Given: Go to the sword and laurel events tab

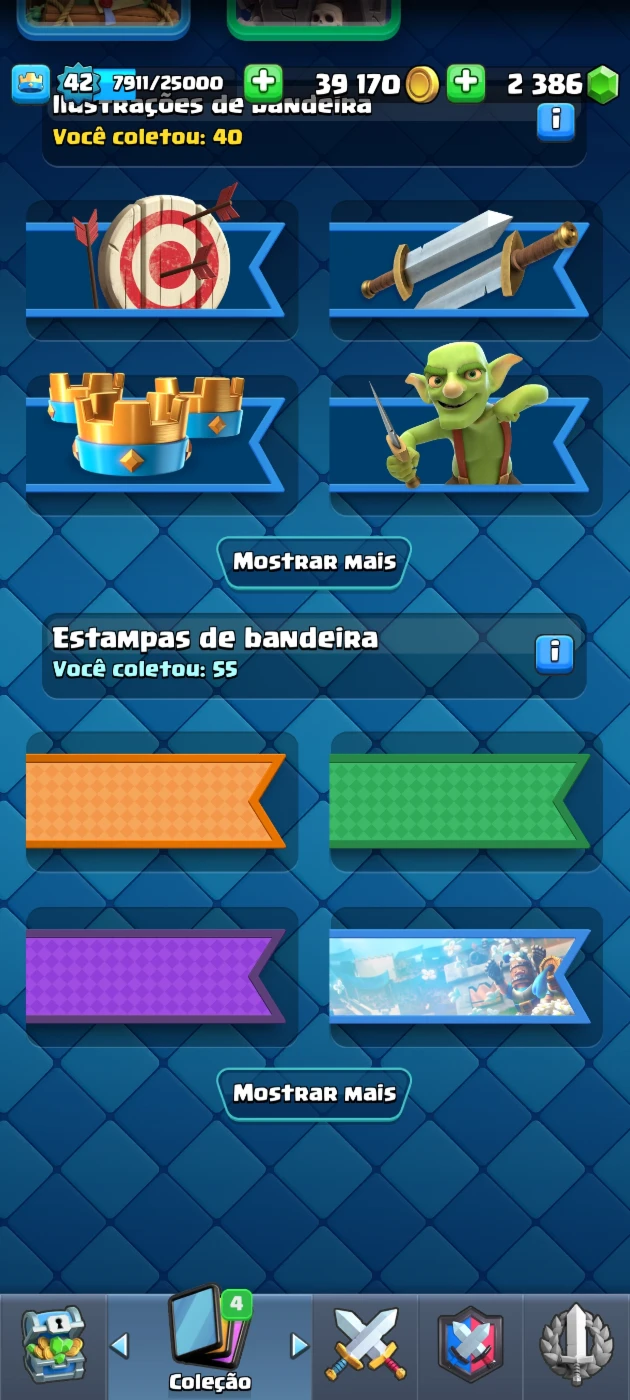Looking at the screenshot, I should (576, 1344).
